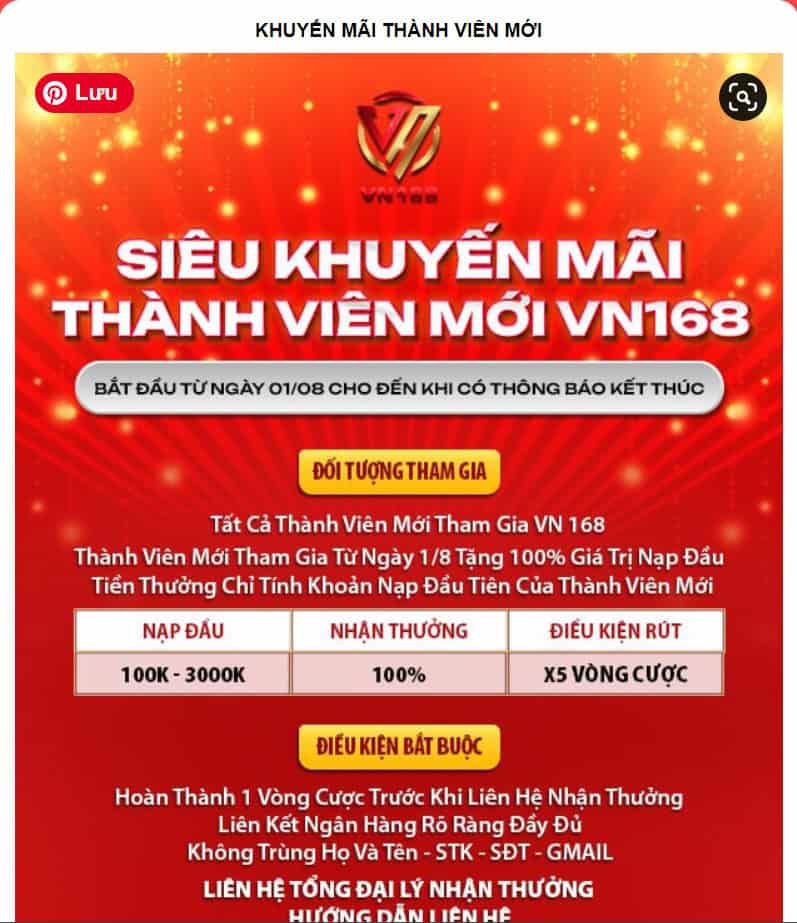Open visual search for this image
This screenshot has width=797, height=923.
pos(743,97)
